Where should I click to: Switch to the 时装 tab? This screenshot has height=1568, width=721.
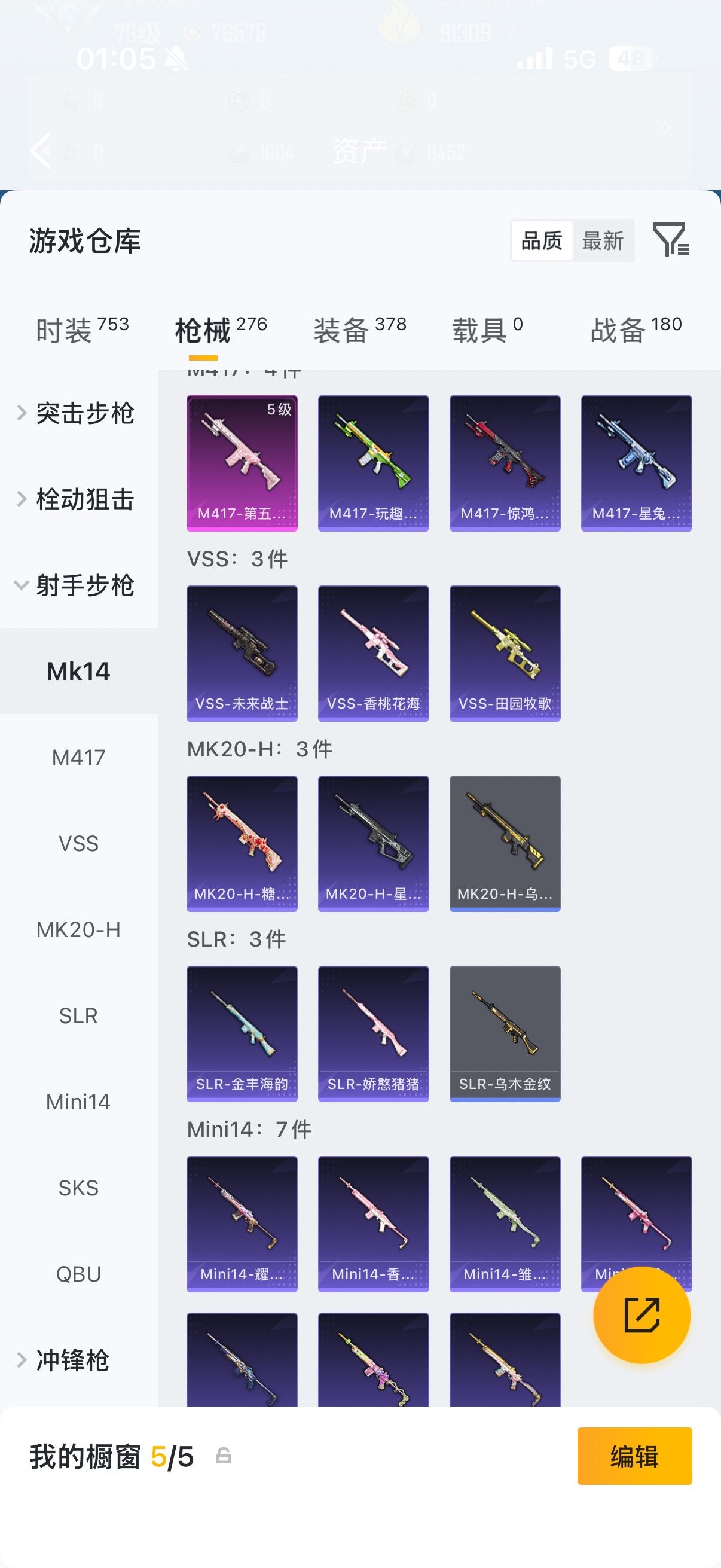coord(82,330)
